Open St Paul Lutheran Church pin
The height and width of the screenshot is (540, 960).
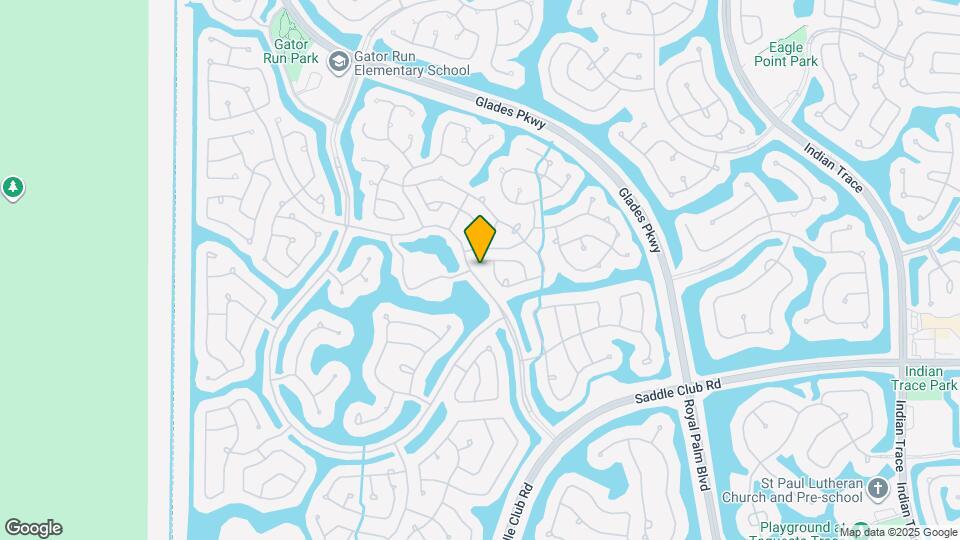[x=878, y=489]
